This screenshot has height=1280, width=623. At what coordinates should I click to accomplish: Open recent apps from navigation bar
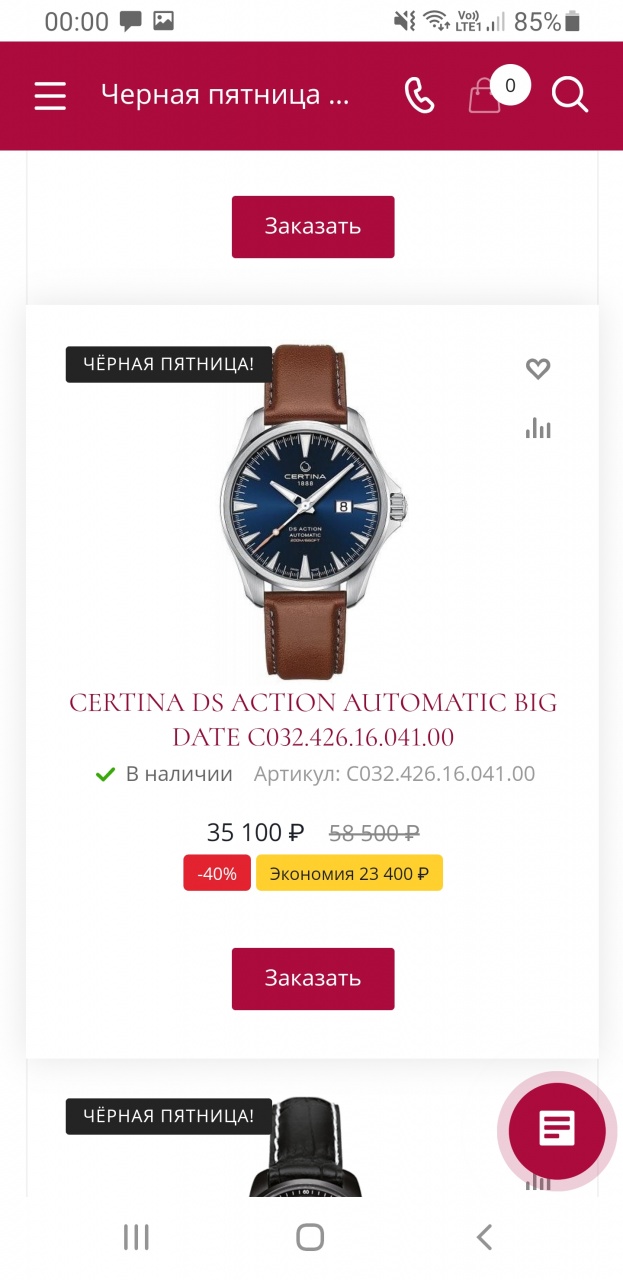tap(136, 1237)
